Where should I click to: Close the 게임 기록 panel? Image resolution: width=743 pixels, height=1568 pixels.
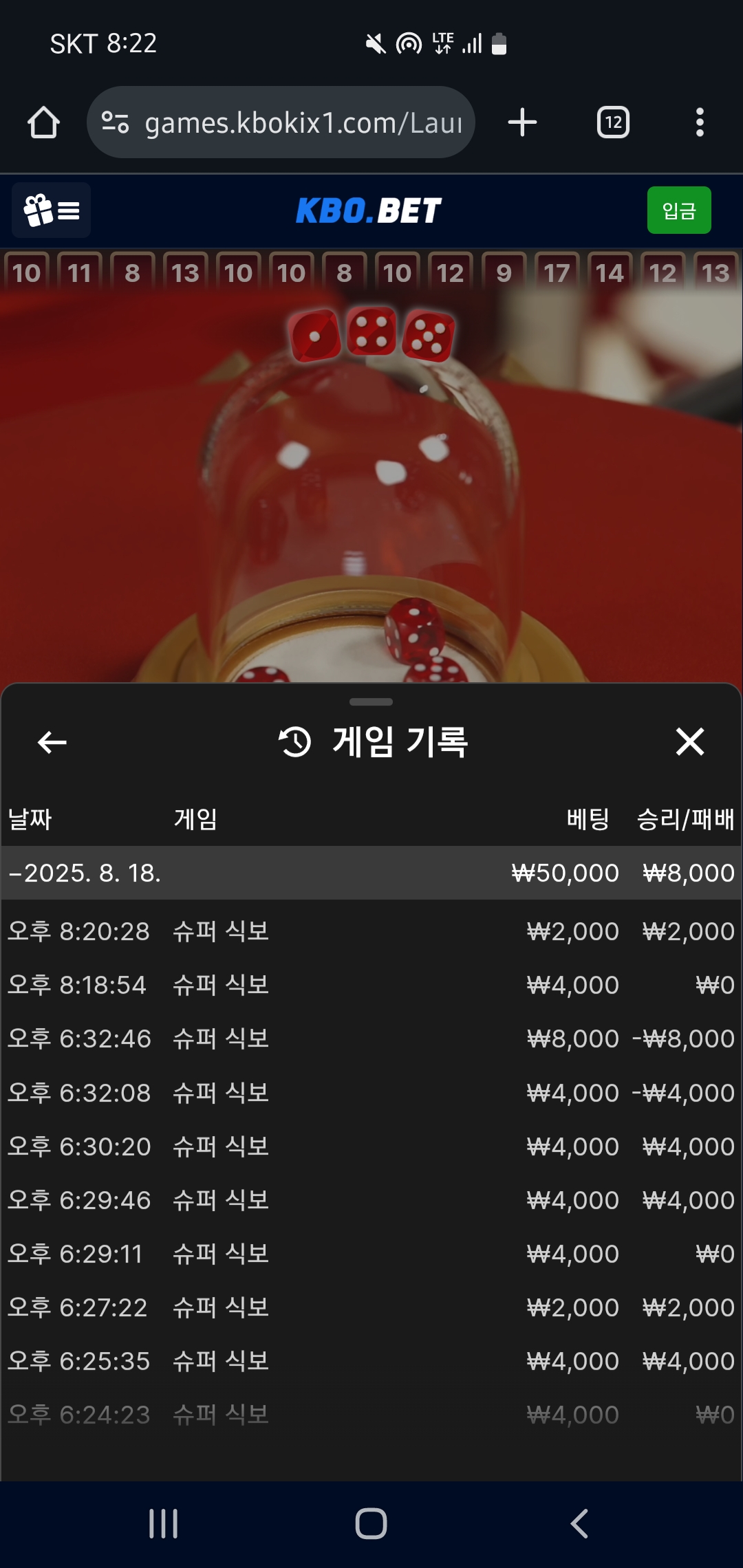click(x=689, y=742)
